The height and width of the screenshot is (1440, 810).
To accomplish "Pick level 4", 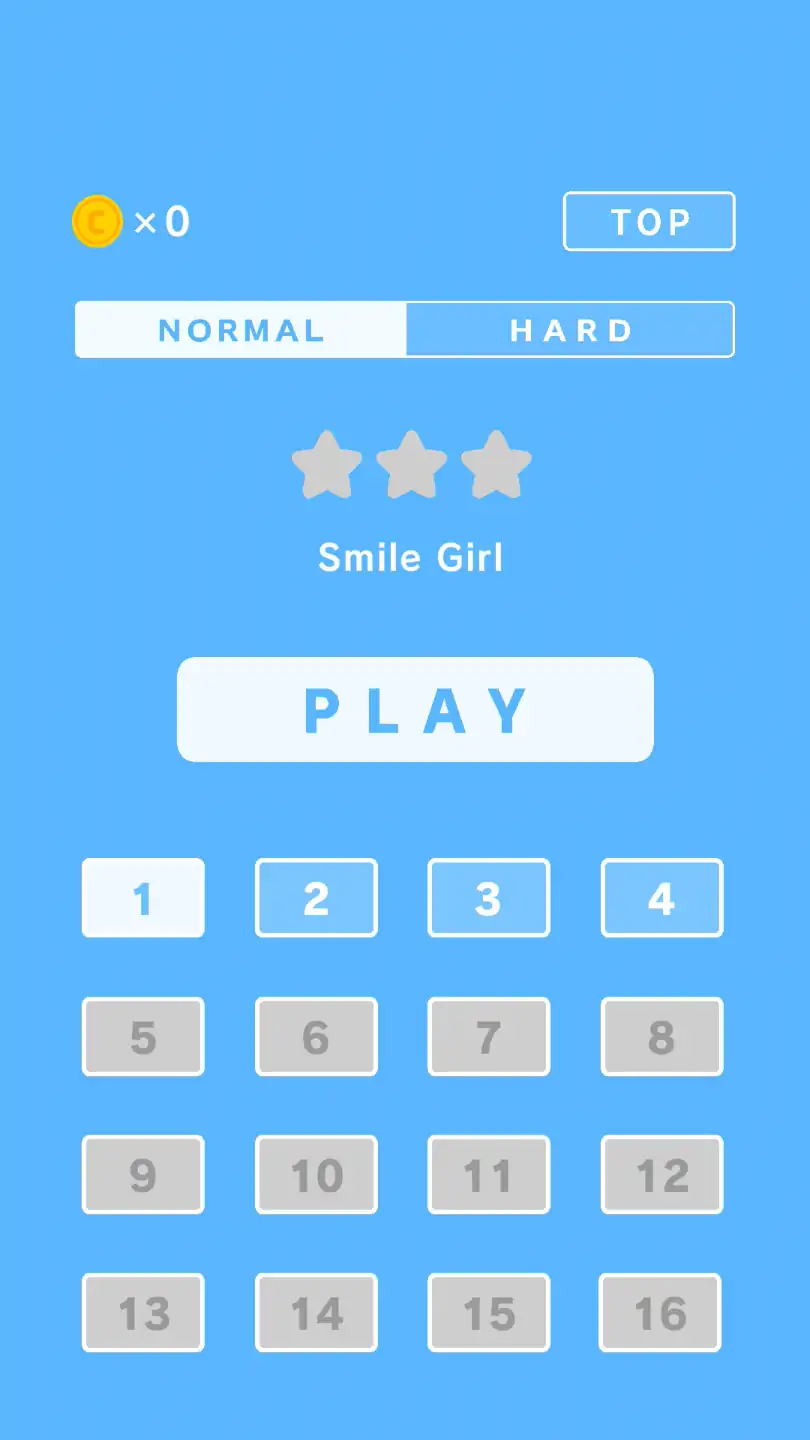I will pyautogui.click(x=661, y=898).
